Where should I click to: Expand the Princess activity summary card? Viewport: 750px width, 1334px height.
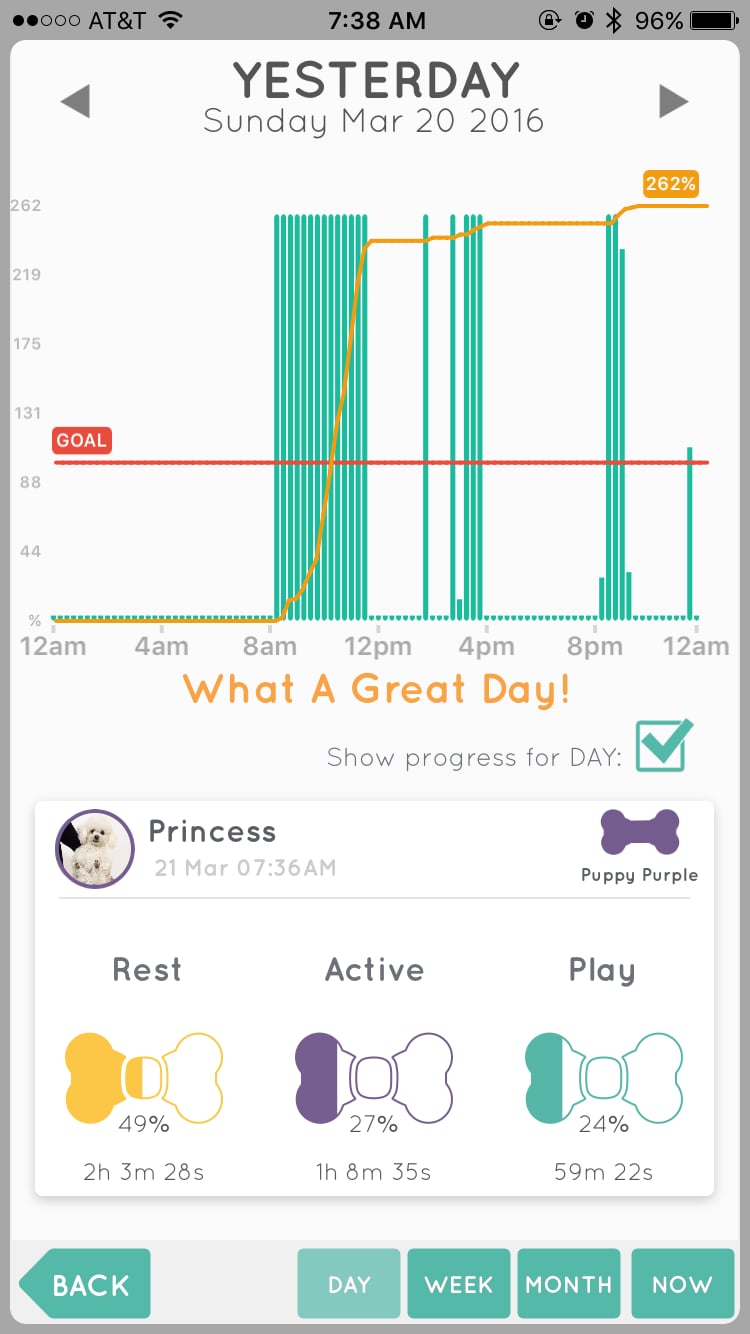pyautogui.click(x=375, y=997)
